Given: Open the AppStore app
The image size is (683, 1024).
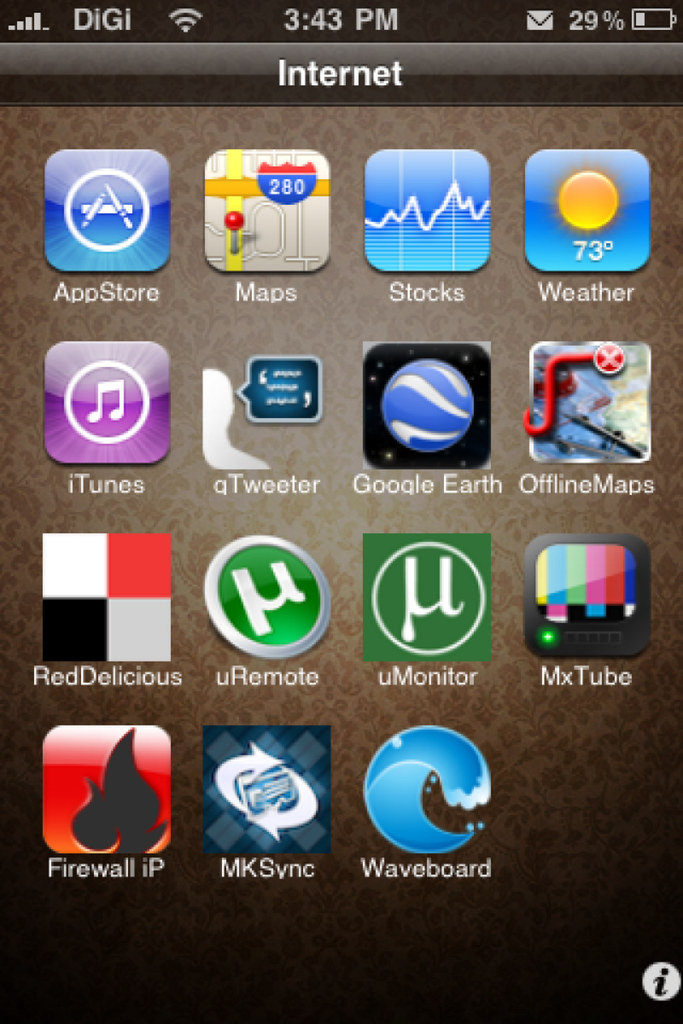Looking at the screenshot, I should tap(107, 211).
